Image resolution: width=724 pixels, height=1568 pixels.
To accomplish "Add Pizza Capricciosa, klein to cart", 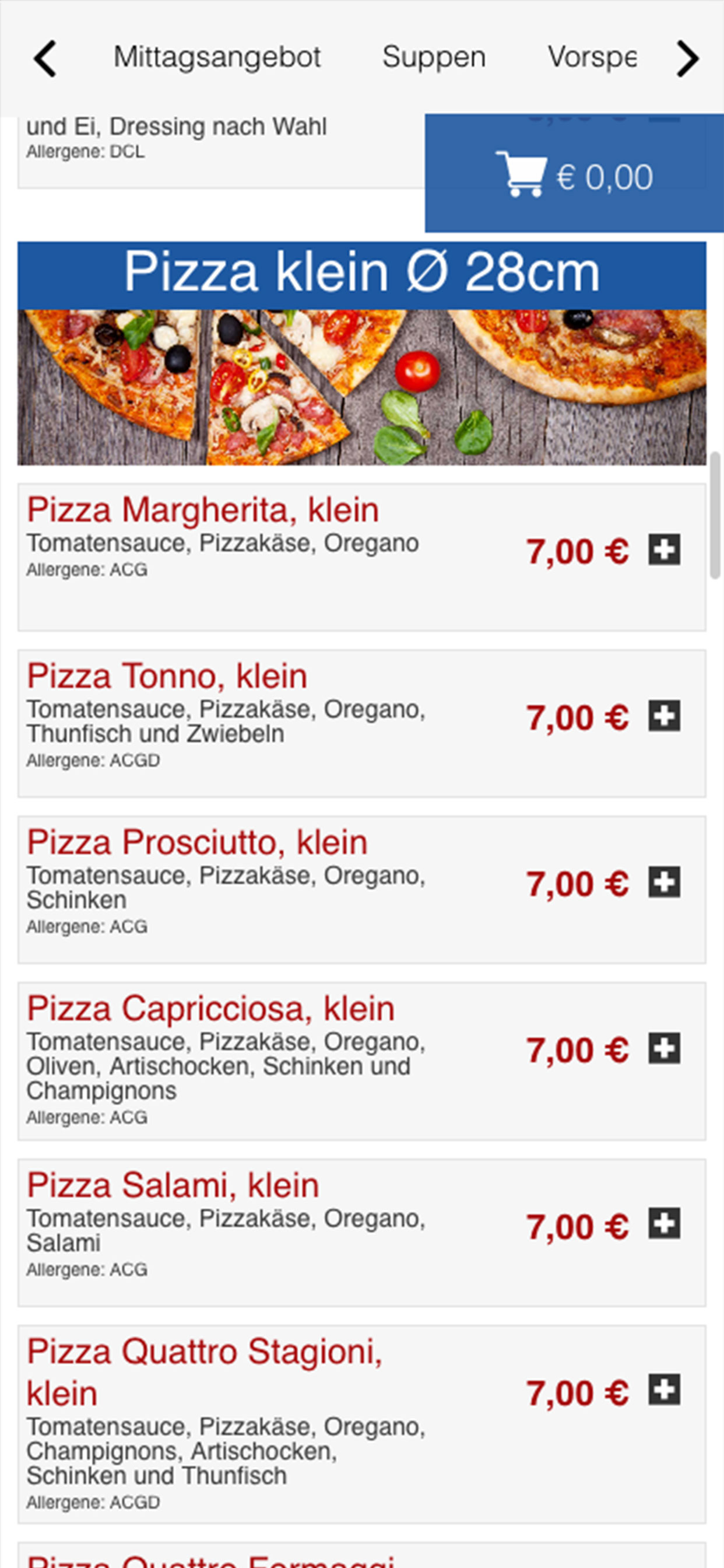I will [x=664, y=1048].
